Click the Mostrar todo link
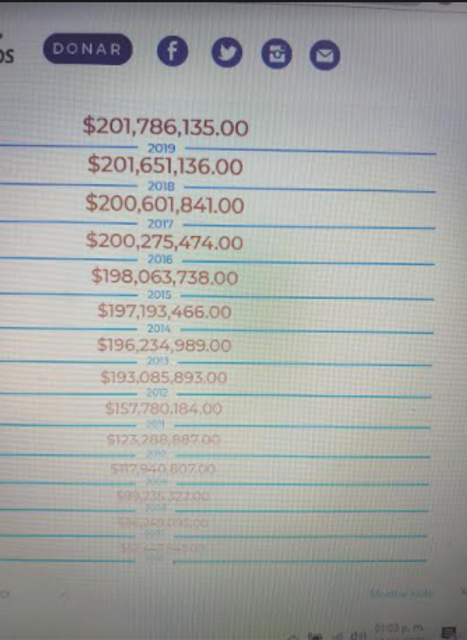Image resolution: width=467 pixels, height=640 pixels. (402, 593)
